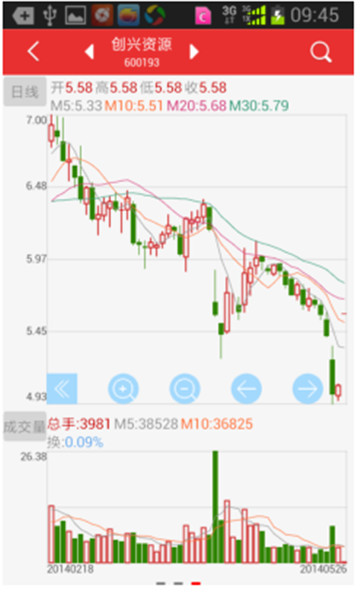This screenshot has height=594, width=360.
Task: Zoom out of the candlestick chart
Action: click(x=185, y=389)
